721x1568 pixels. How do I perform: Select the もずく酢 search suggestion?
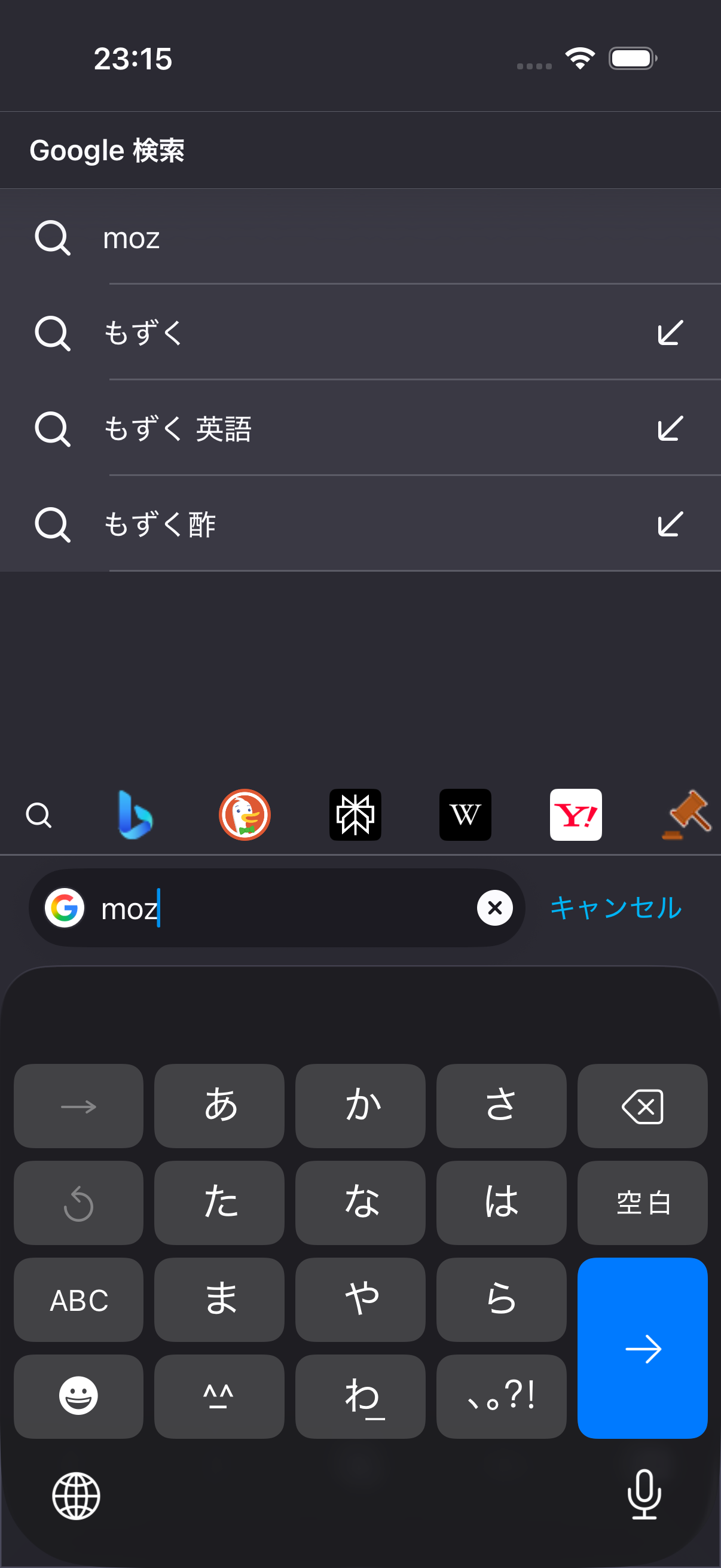[x=360, y=523]
